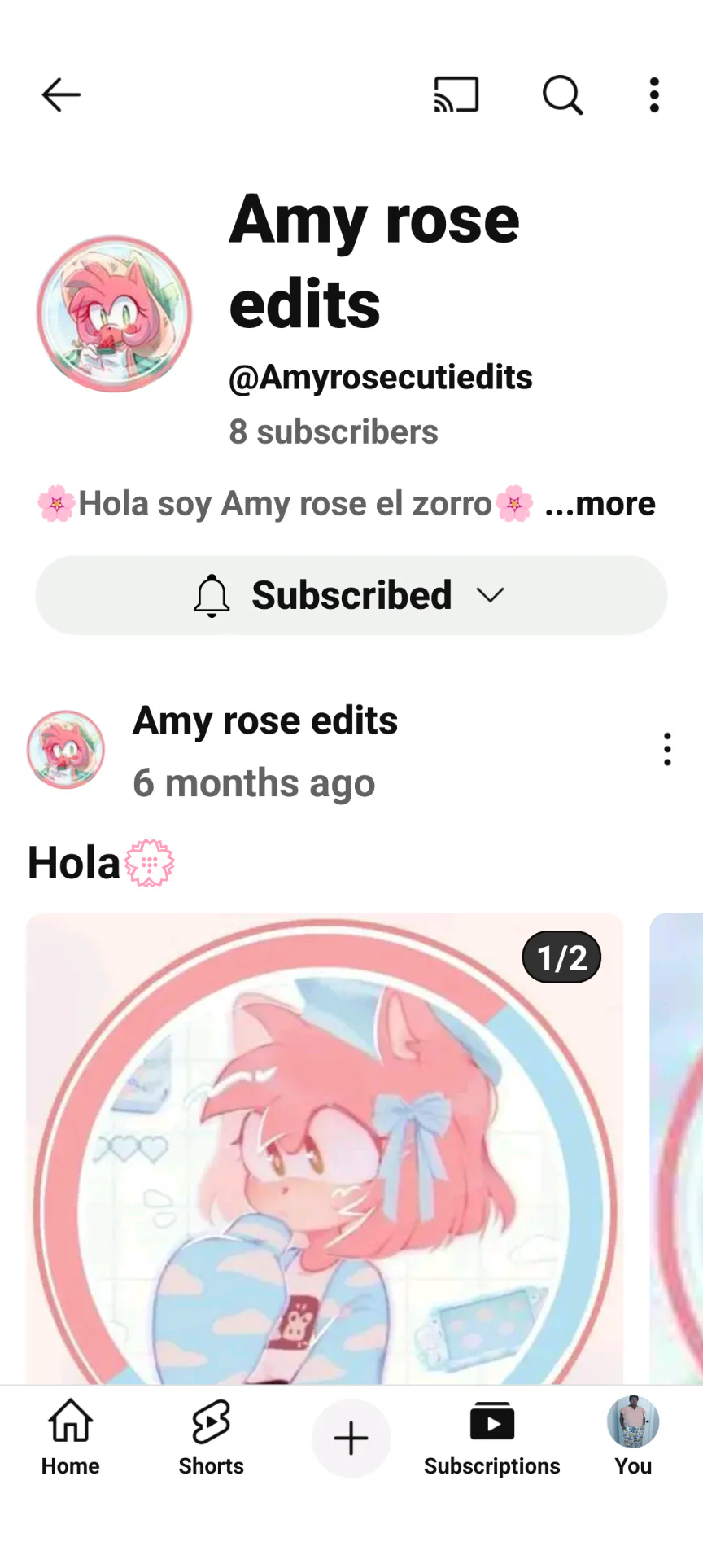Switch to the Subscriptions tab

pos(492,1438)
